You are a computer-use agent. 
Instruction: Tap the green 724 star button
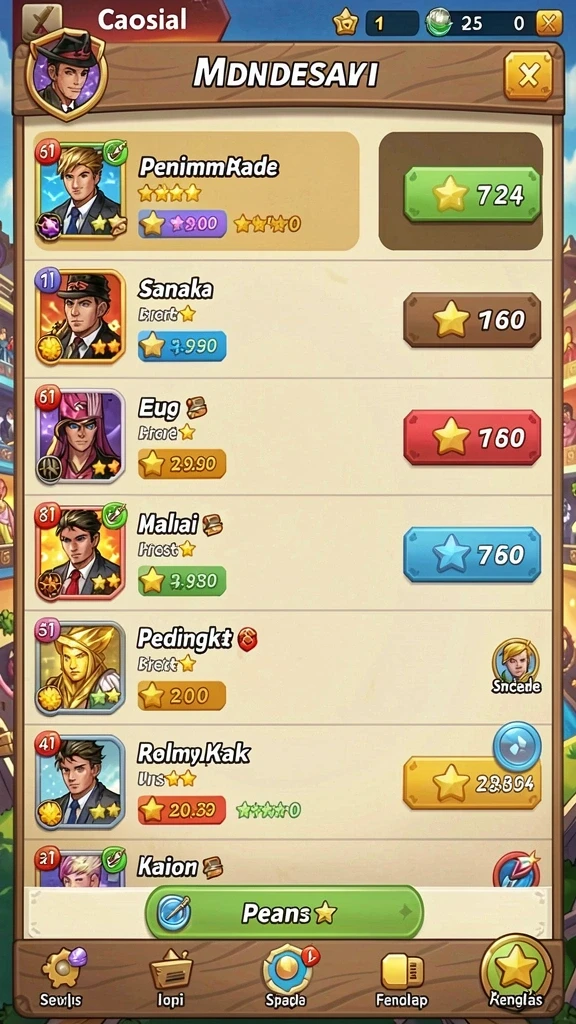pyautogui.click(x=472, y=195)
